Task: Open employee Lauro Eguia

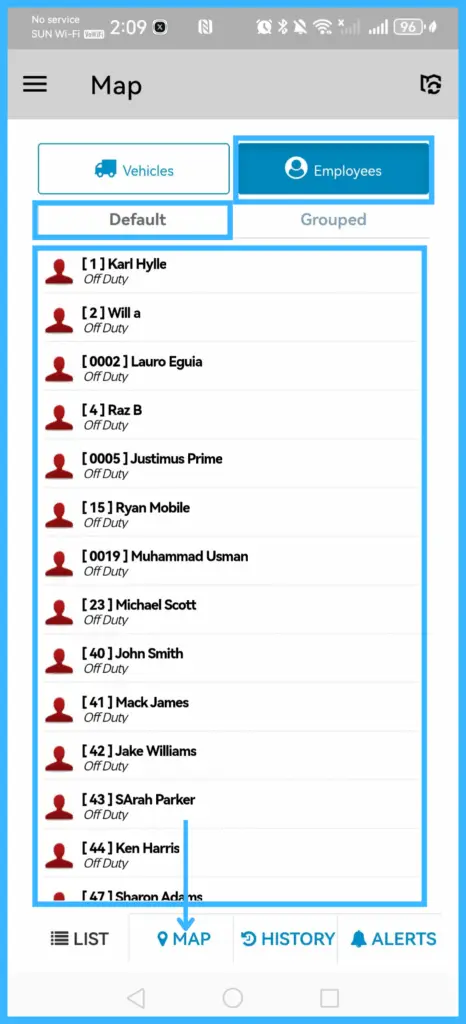Action: click(230, 368)
